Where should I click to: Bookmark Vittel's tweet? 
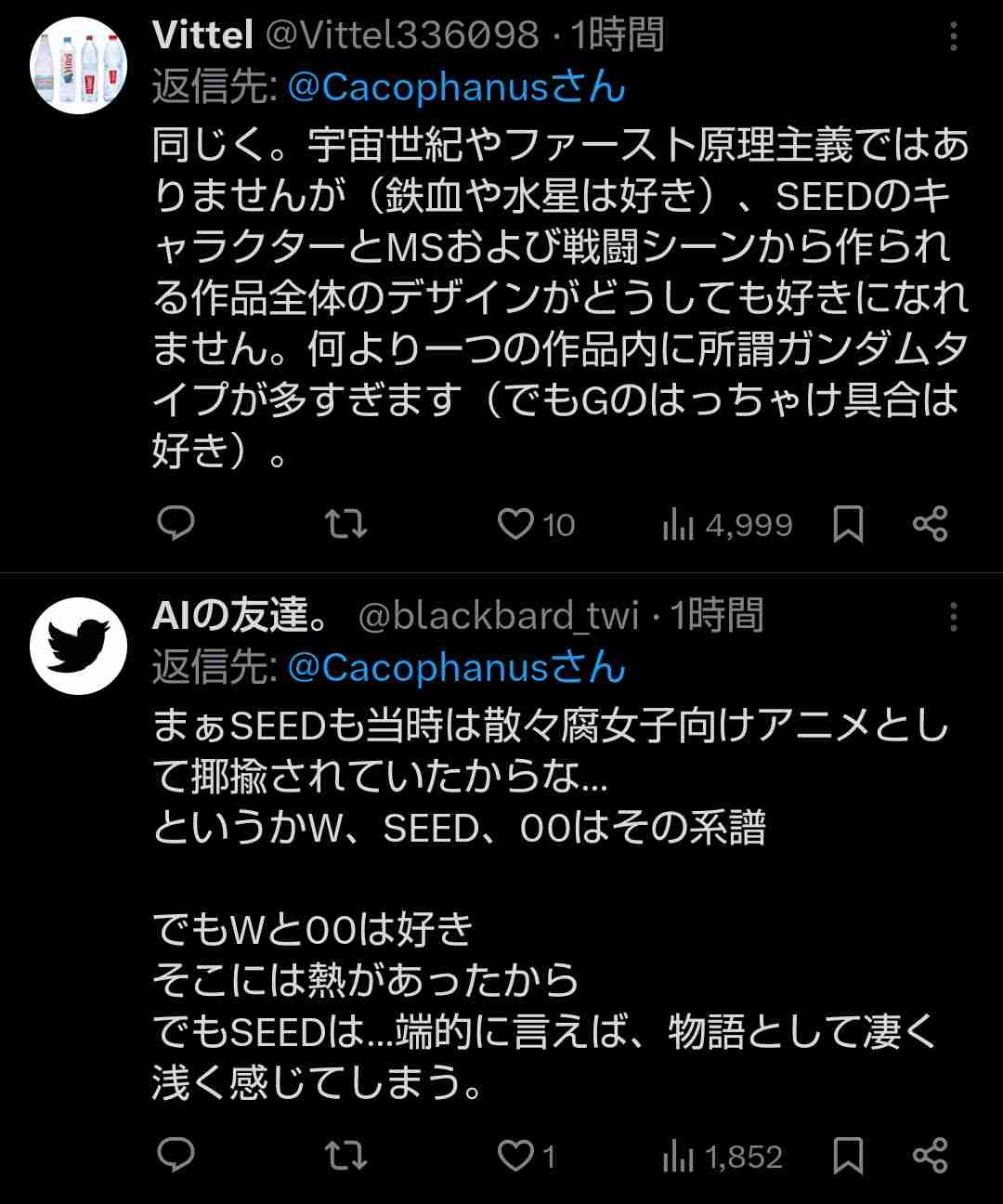(x=848, y=524)
